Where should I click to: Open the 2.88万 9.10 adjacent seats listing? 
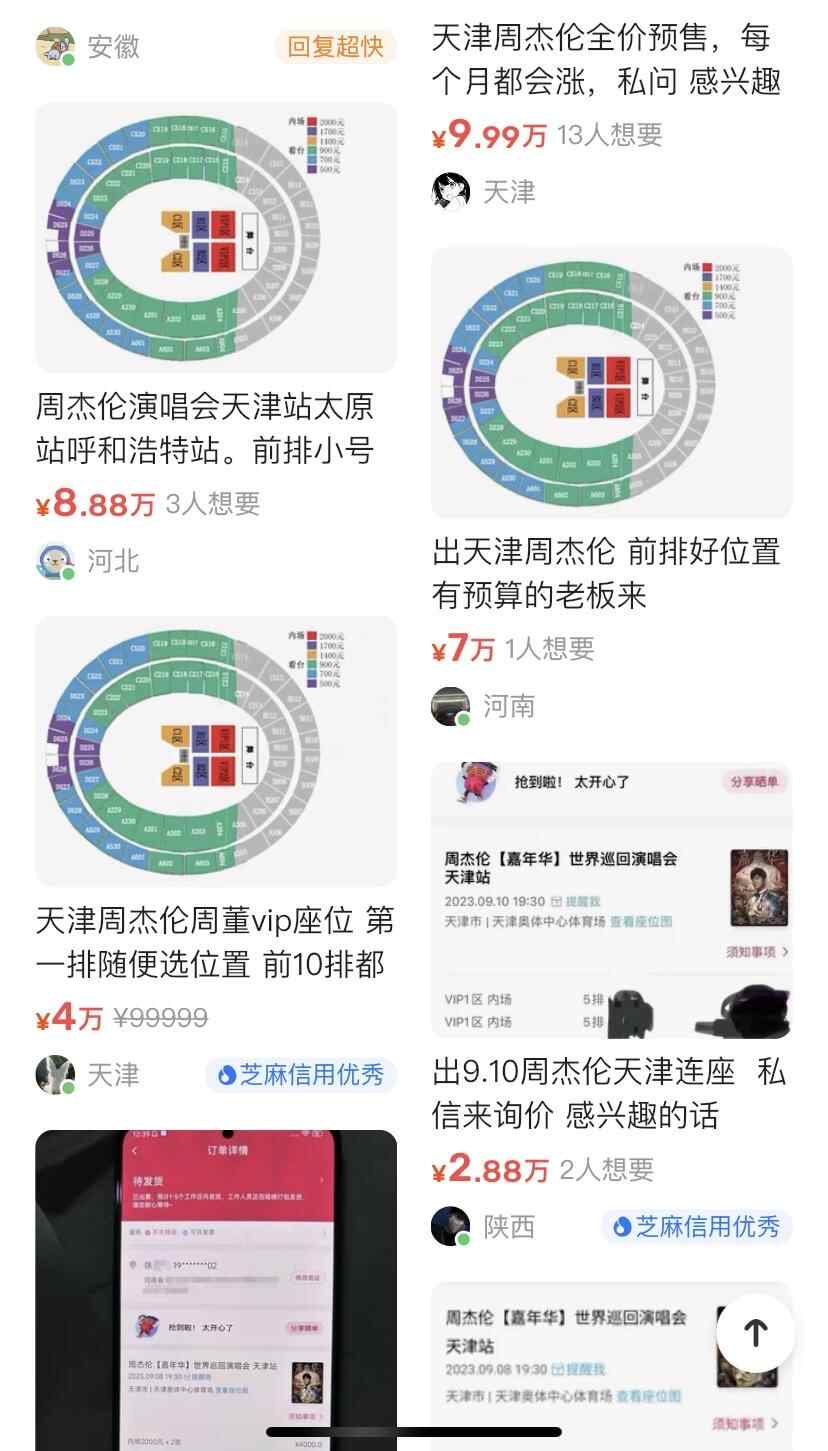[609, 1093]
